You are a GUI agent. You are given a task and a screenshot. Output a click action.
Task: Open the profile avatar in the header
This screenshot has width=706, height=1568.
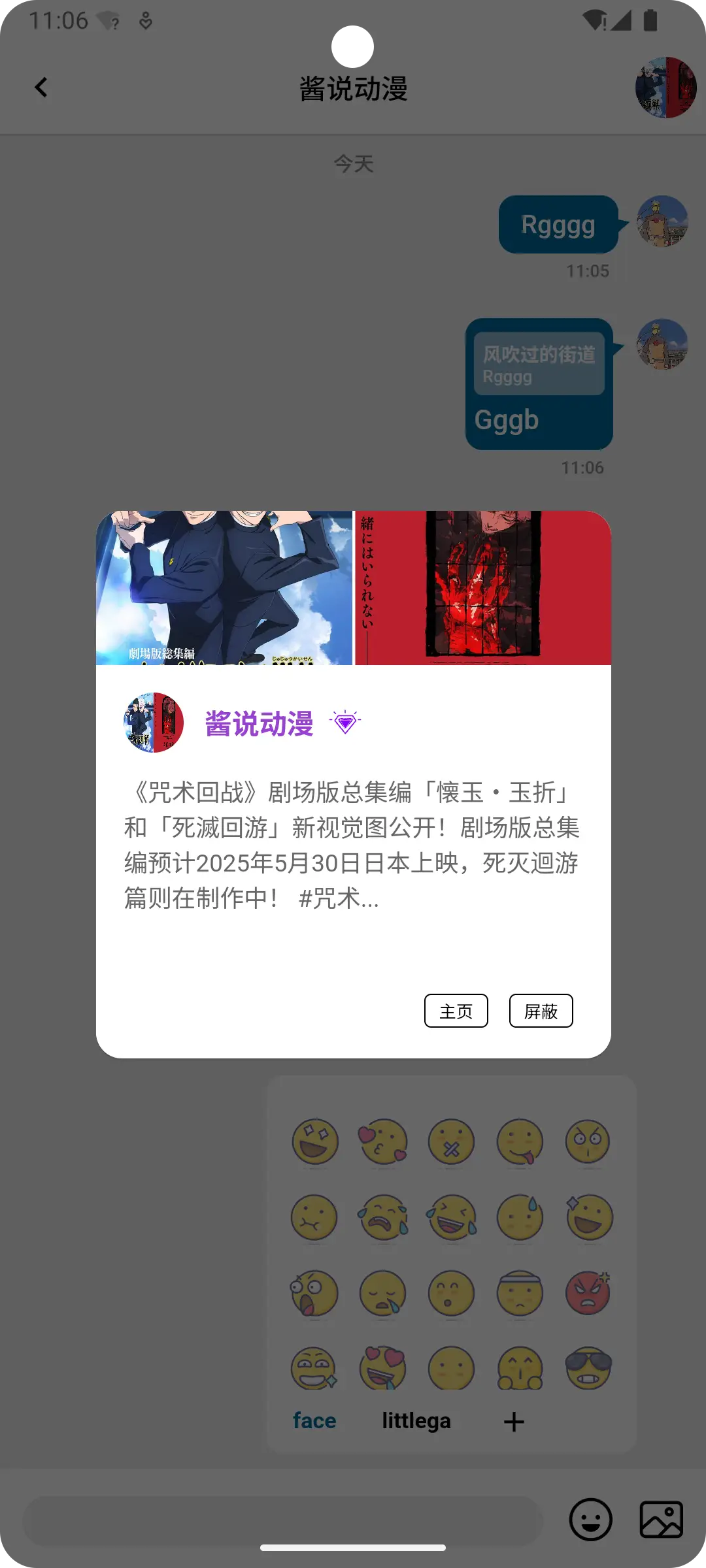(665, 88)
